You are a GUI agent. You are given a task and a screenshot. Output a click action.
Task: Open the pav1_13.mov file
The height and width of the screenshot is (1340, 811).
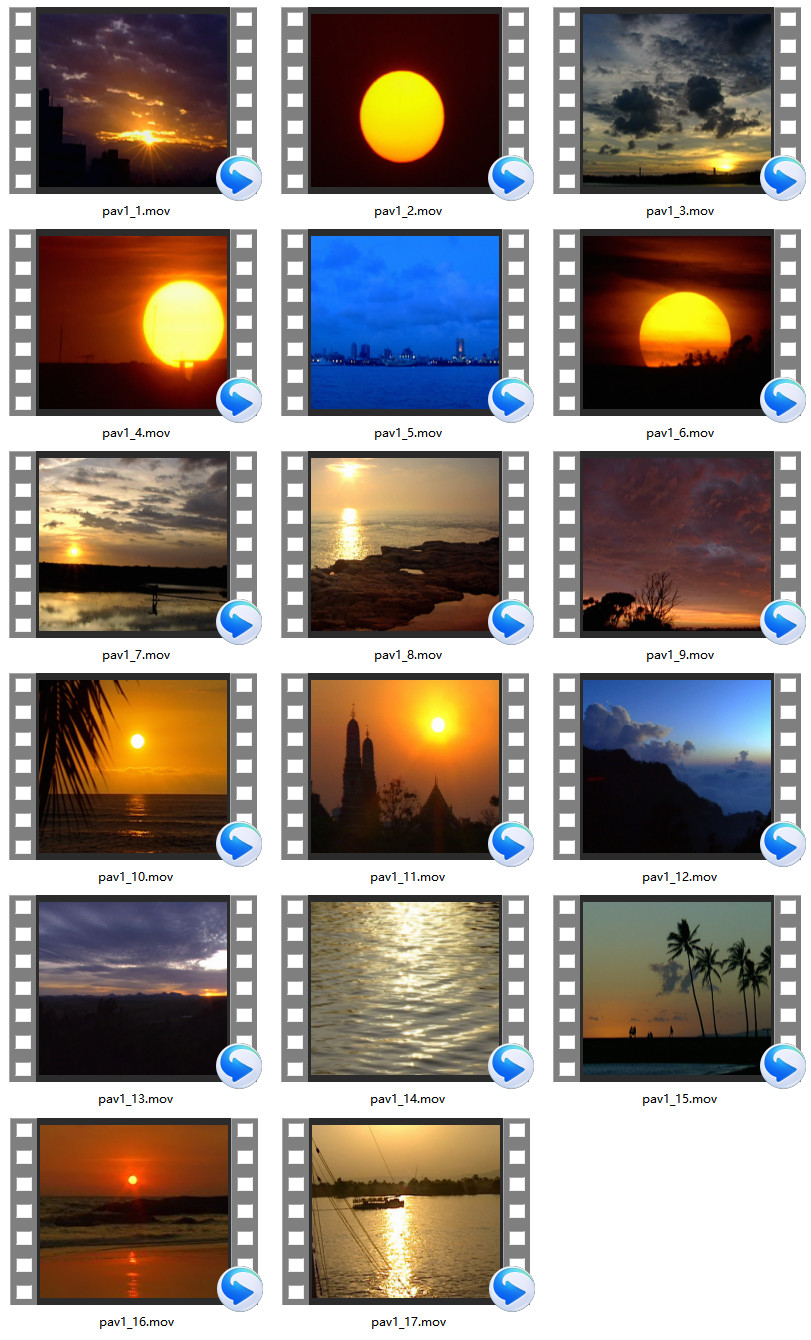click(133, 988)
